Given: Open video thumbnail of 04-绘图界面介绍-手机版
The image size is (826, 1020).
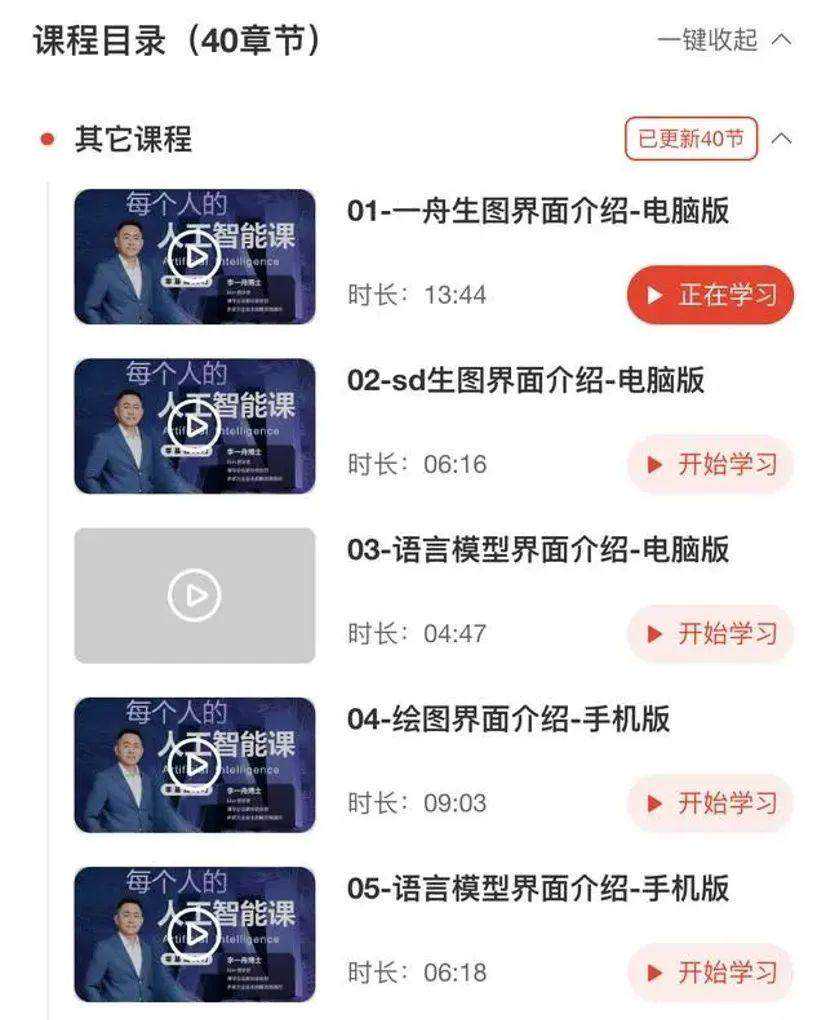Looking at the screenshot, I should [195, 765].
